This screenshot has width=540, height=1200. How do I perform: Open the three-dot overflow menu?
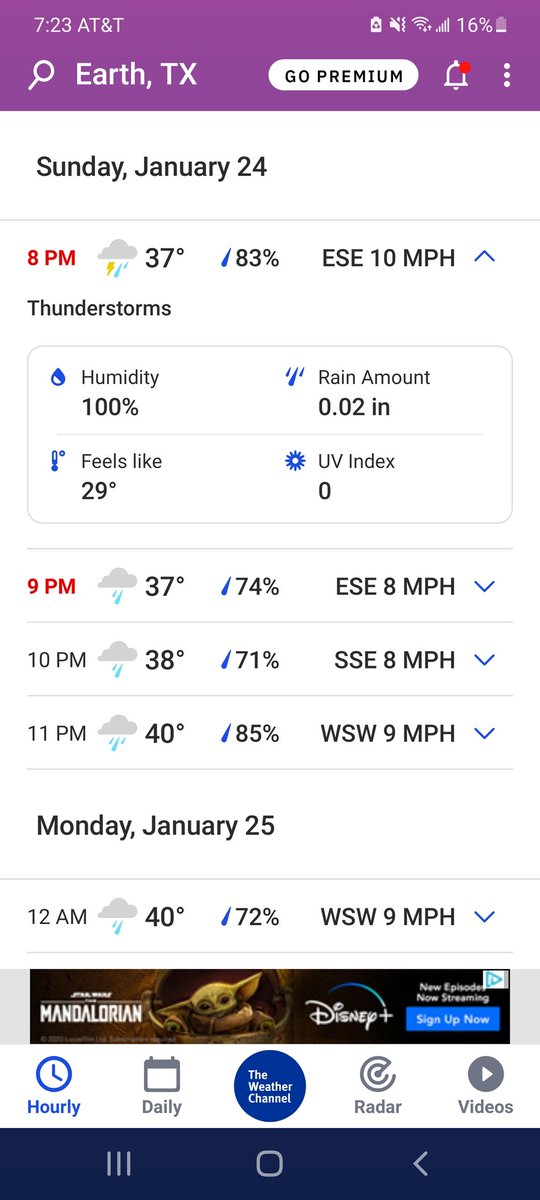(507, 75)
